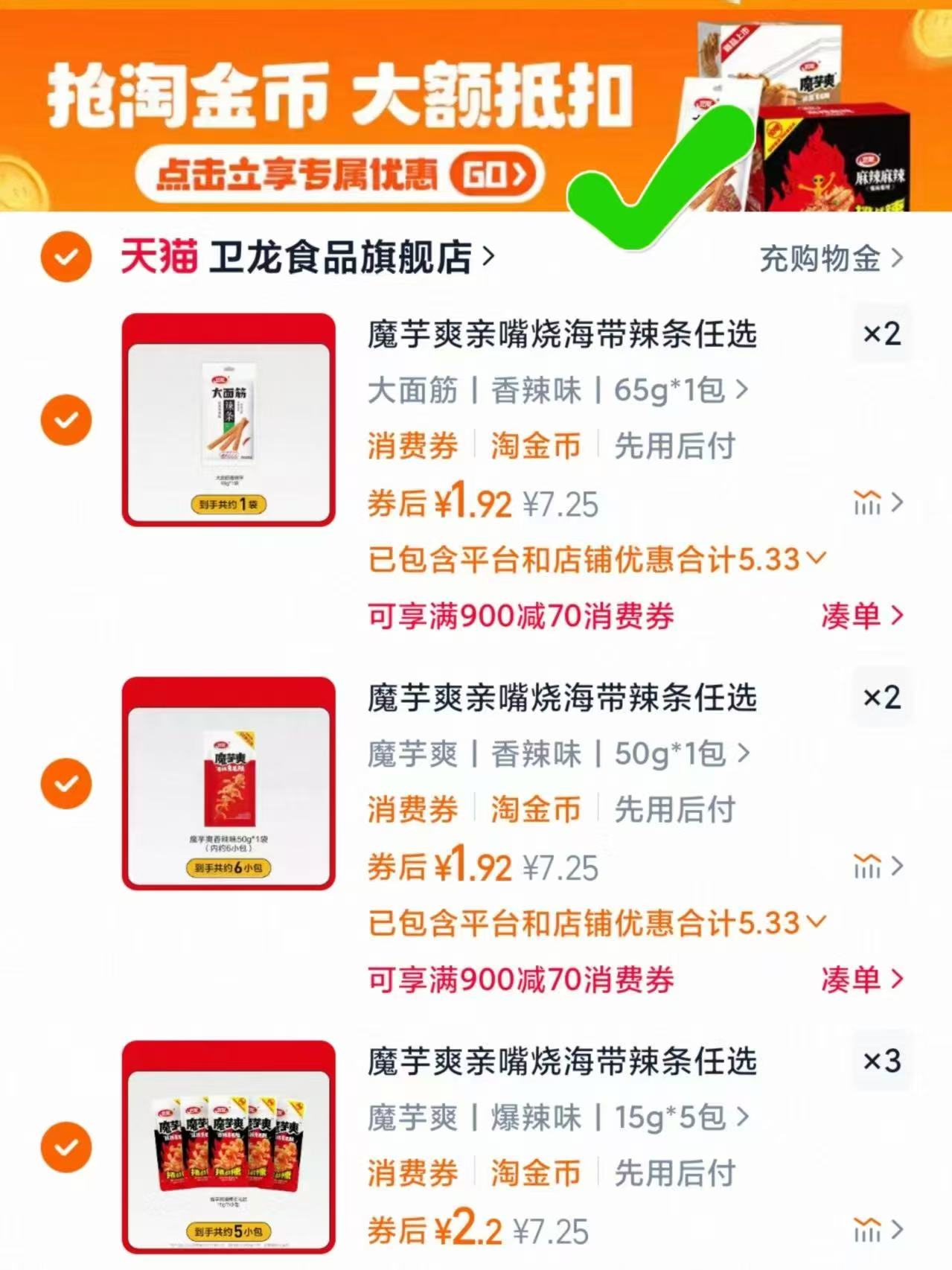Screen dimensions: 952x1270
Task: Uncheck the 魔芋爽爆辣味 item's selection circle
Action: (x=66, y=1146)
